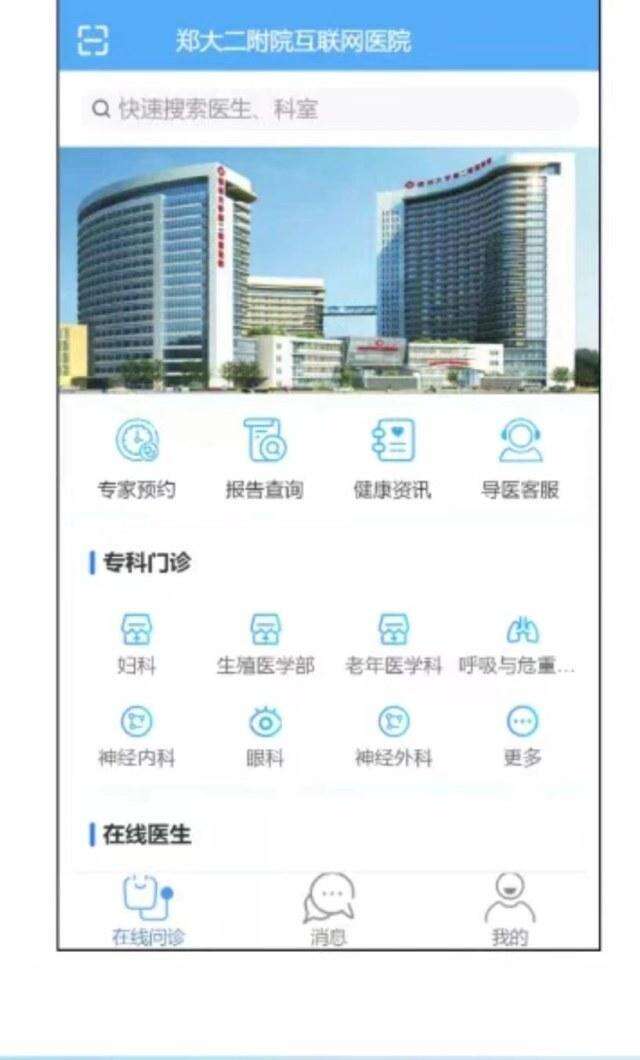Select the 呼吸与危重 department
Viewport: 640px width, 1060px height.
coord(517,644)
